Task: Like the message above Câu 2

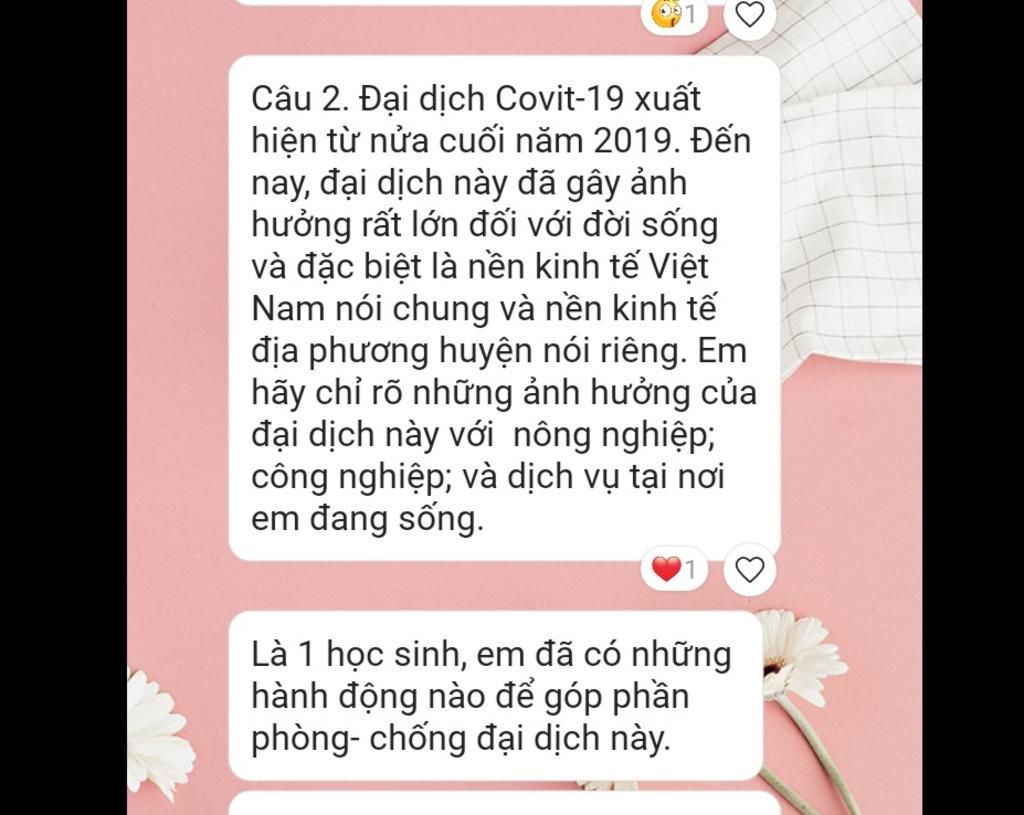Action: point(749,14)
